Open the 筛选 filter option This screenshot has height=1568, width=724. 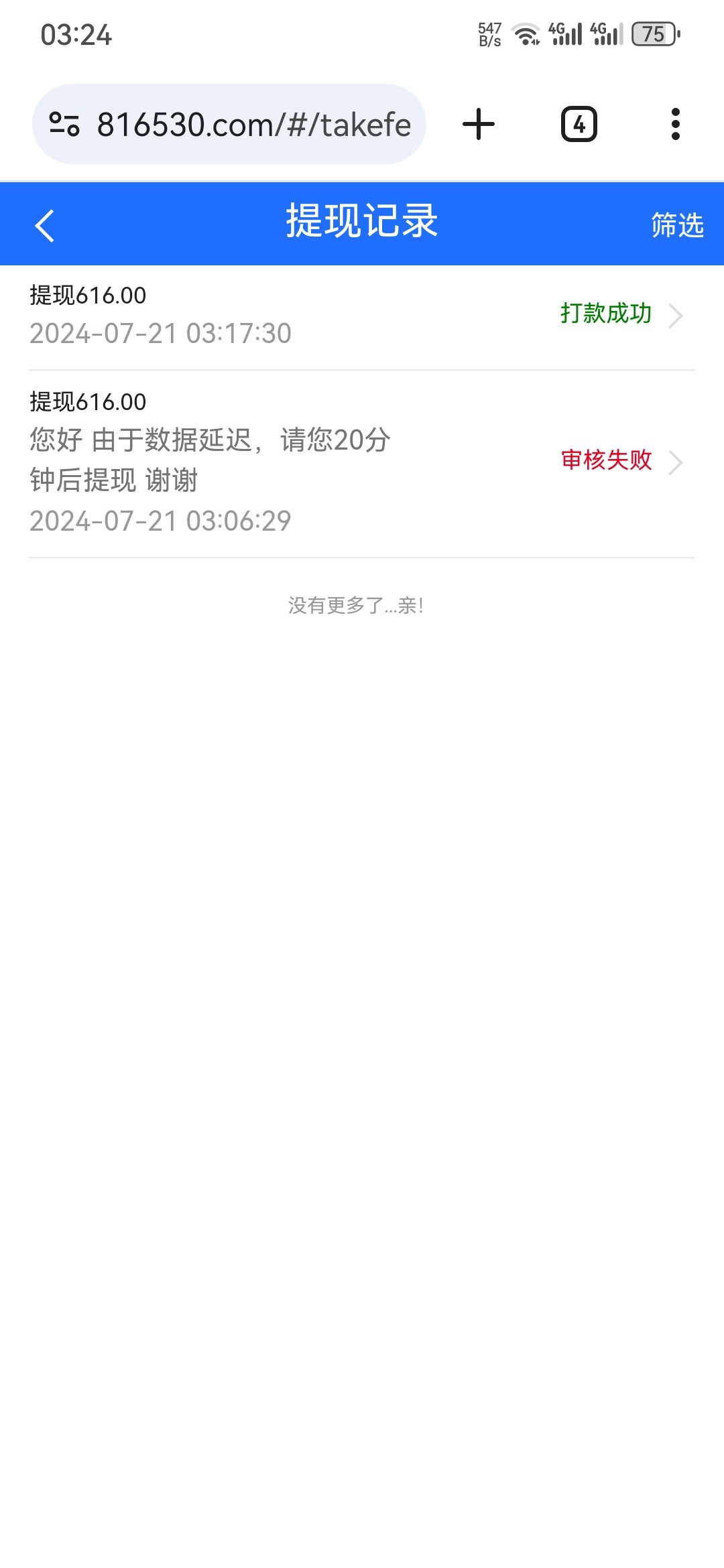click(x=677, y=225)
